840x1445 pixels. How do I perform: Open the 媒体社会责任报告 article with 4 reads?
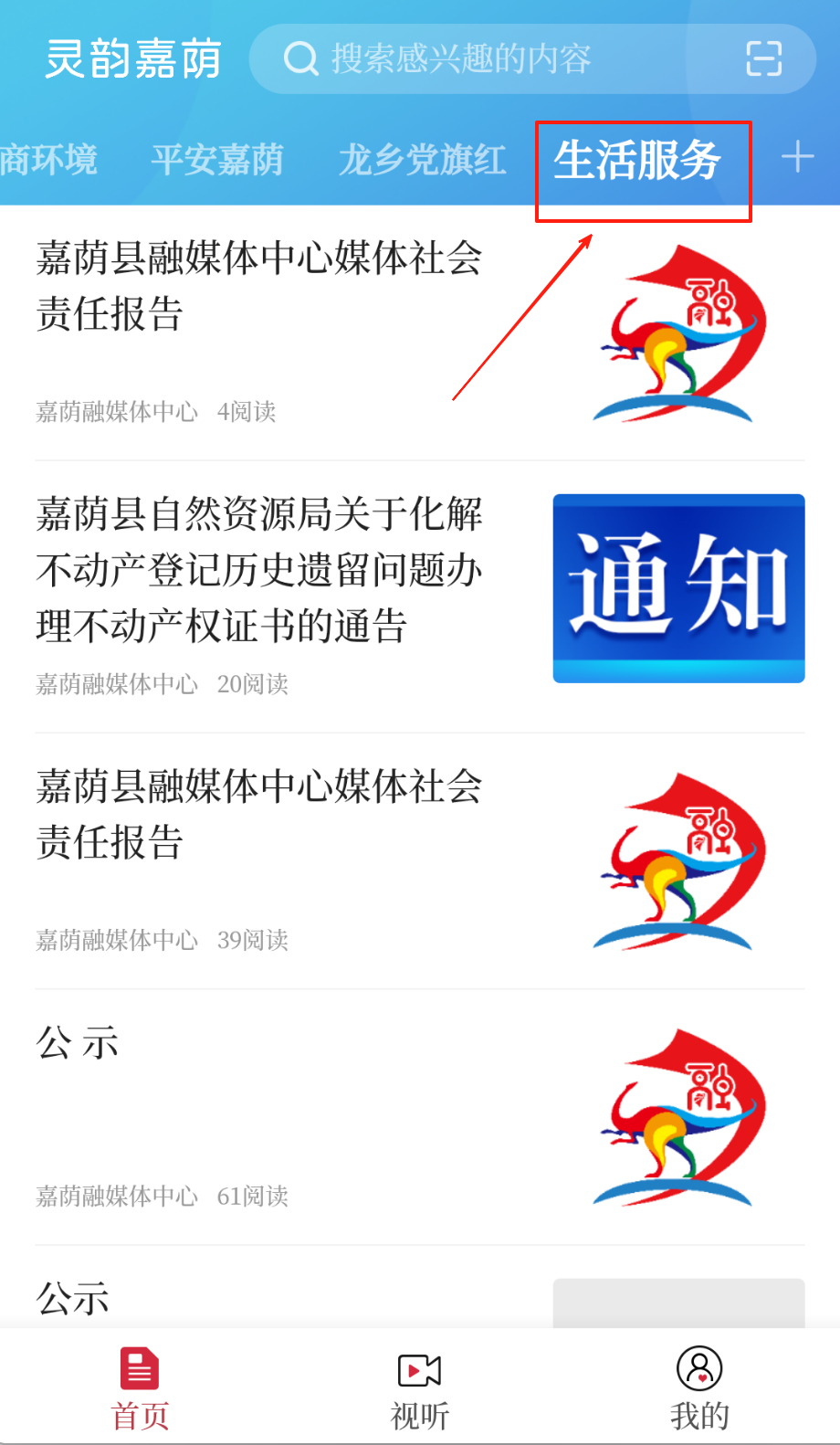(x=259, y=286)
